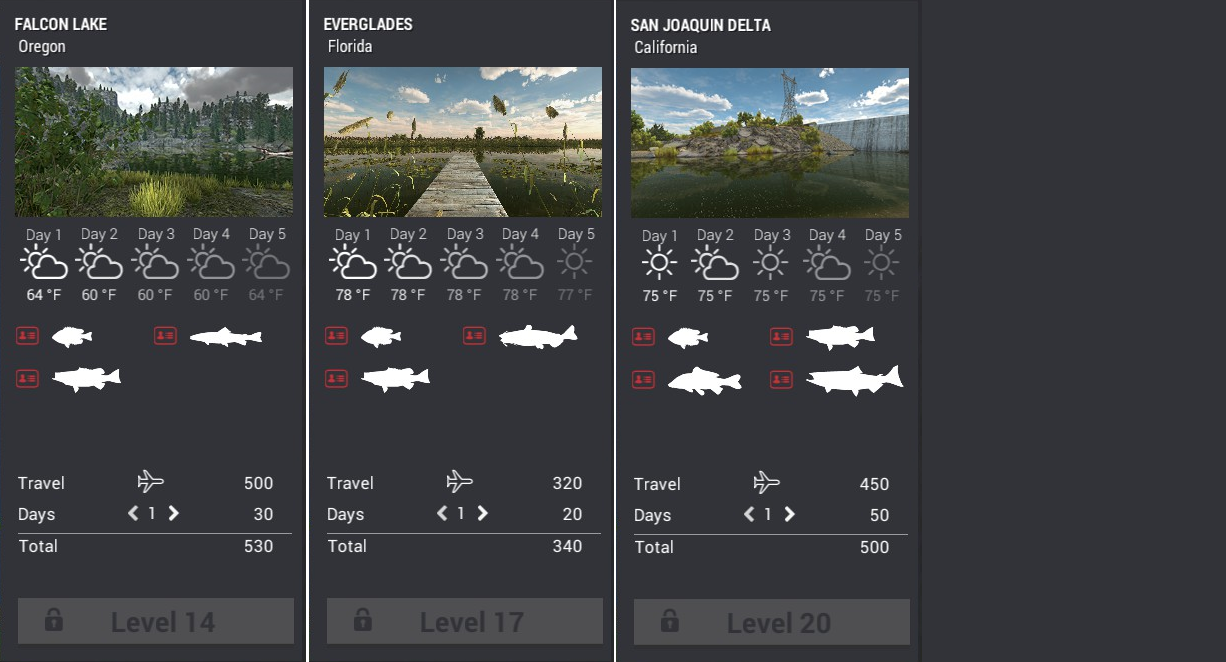Increase the days for San Joaquin Delta
The image size is (1226, 662).
pos(790,514)
